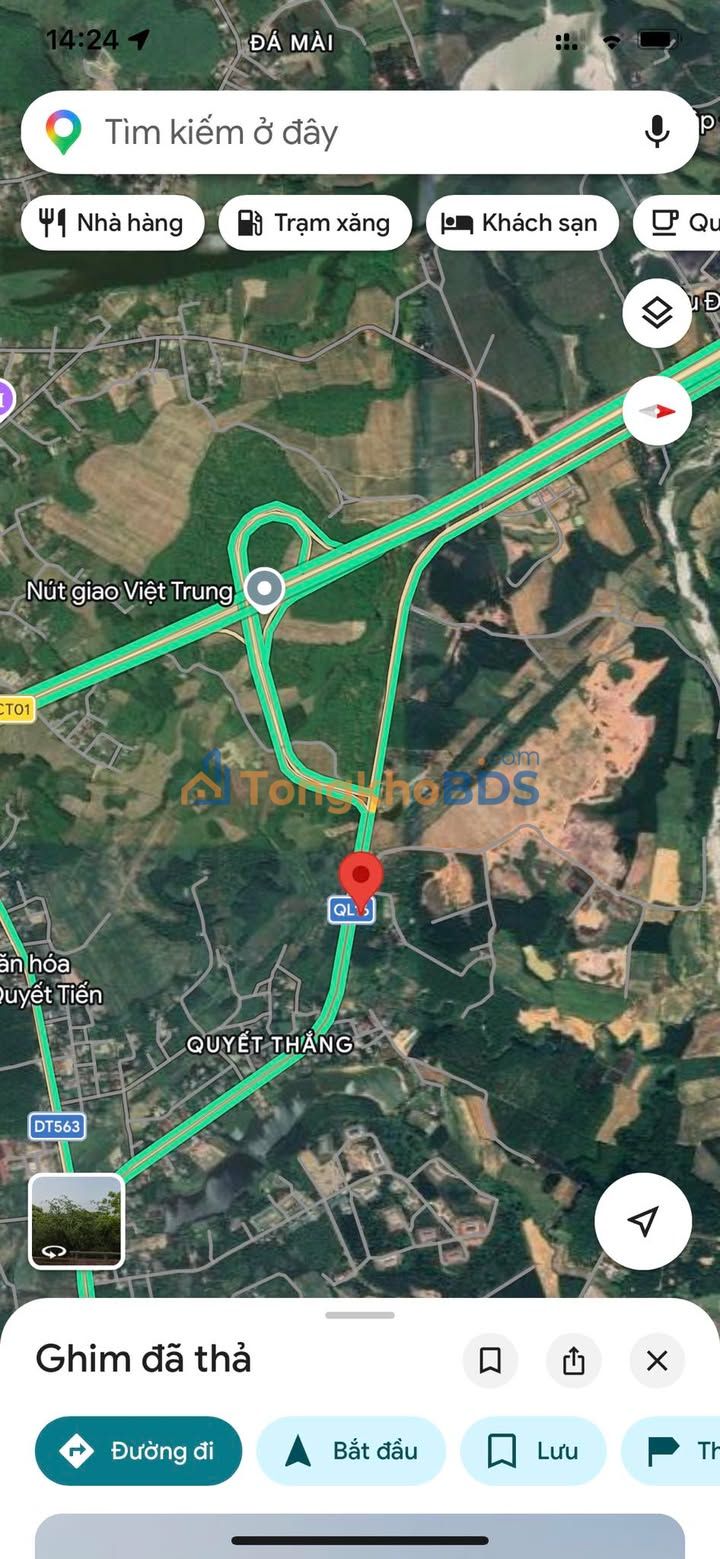Image resolution: width=720 pixels, height=1559 pixels.
Task: Center the map on my location
Action: pyautogui.click(x=643, y=1221)
